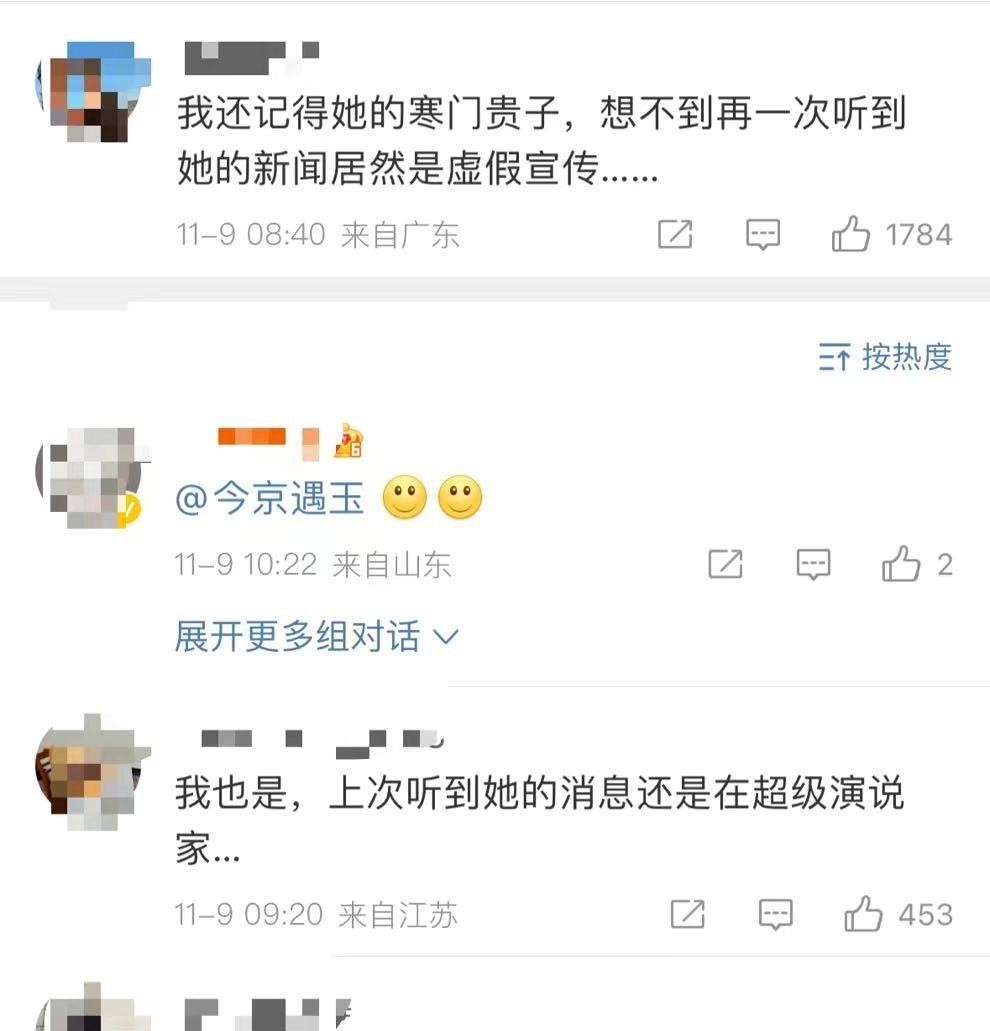Repost the comment from 山东
Screen dimensions: 990x1031
[725, 565]
